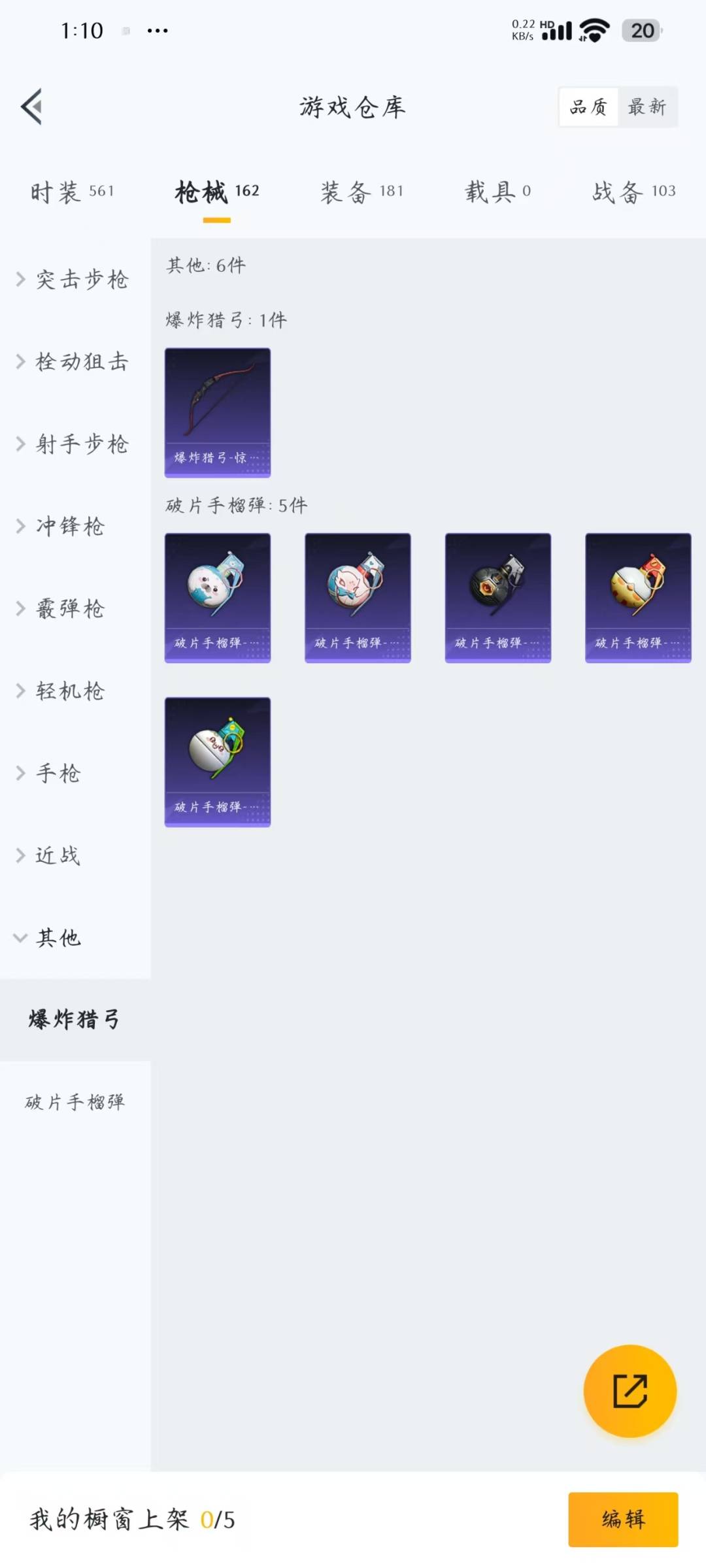Expand the 轻机枪 category
This screenshot has width=706, height=1568.
(62, 691)
